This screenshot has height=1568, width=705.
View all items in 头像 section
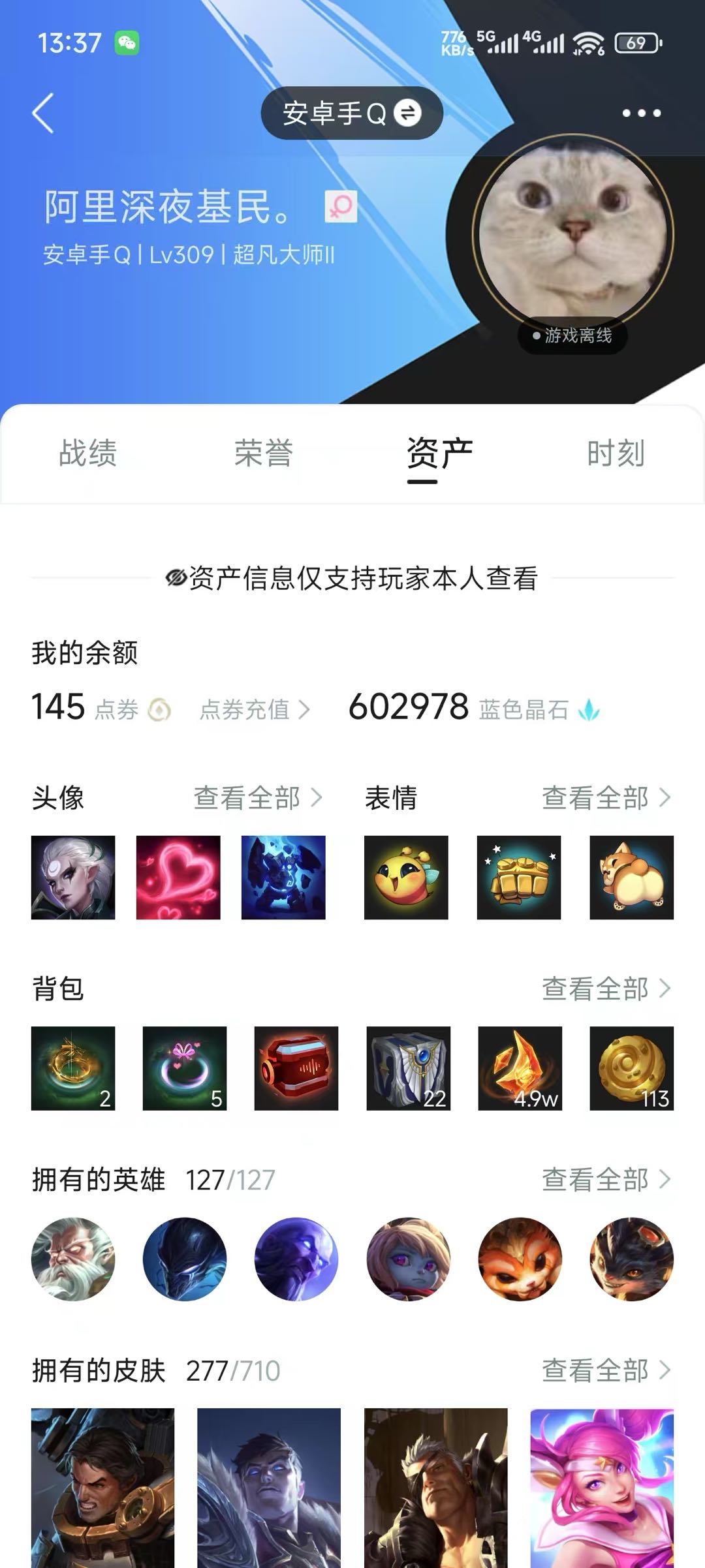(258, 797)
